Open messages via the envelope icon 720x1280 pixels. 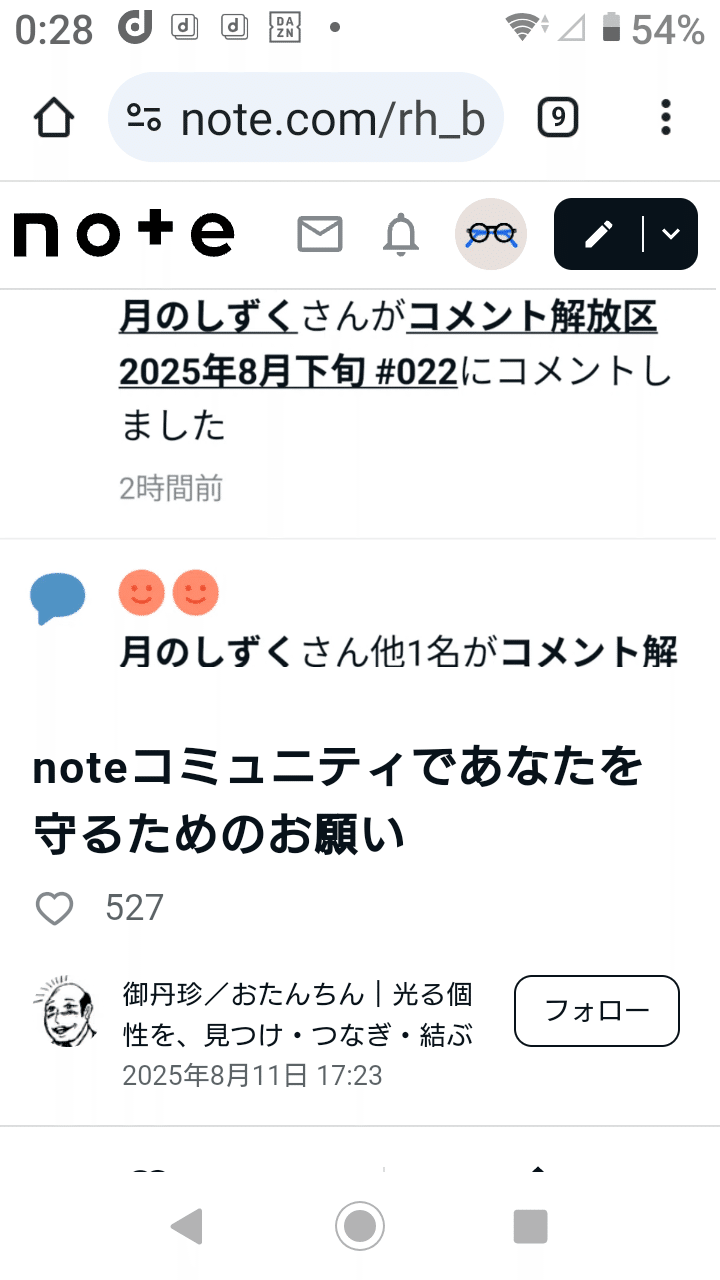point(320,234)
